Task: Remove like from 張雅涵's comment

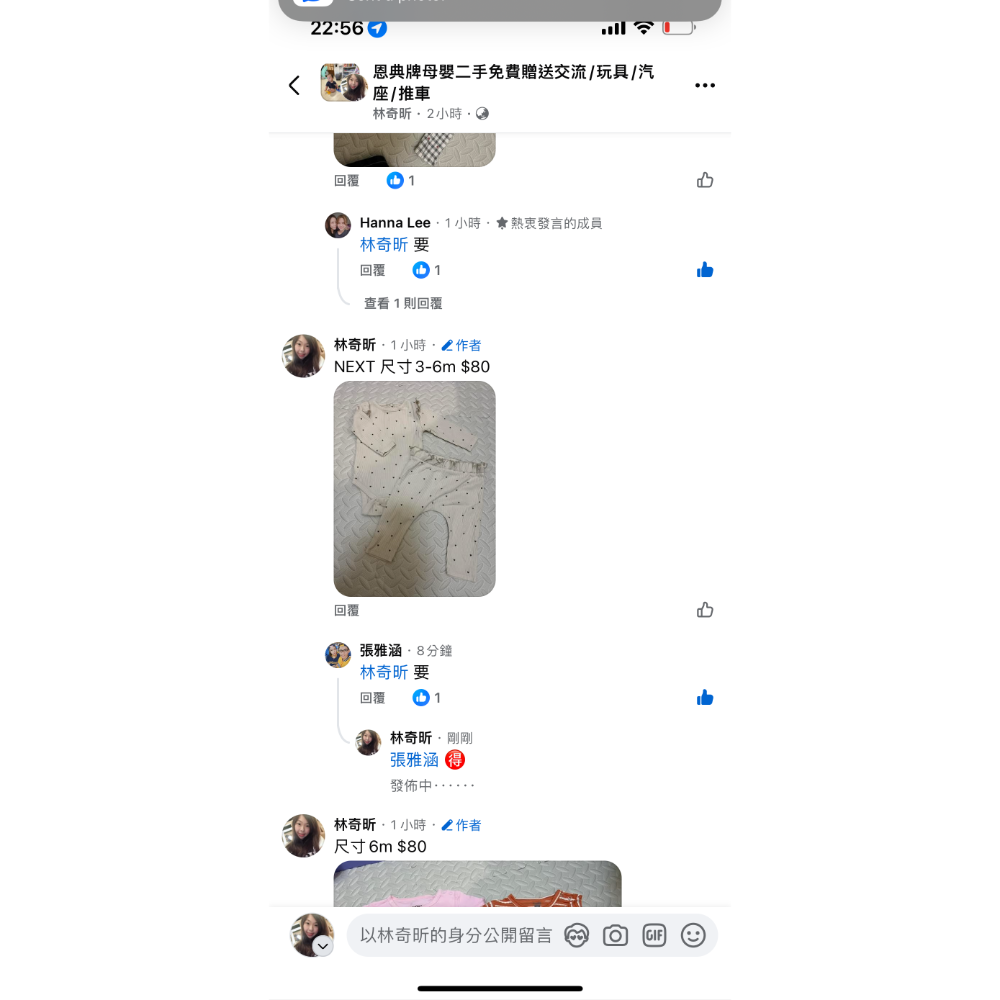Action: click(x=705, y=698)
